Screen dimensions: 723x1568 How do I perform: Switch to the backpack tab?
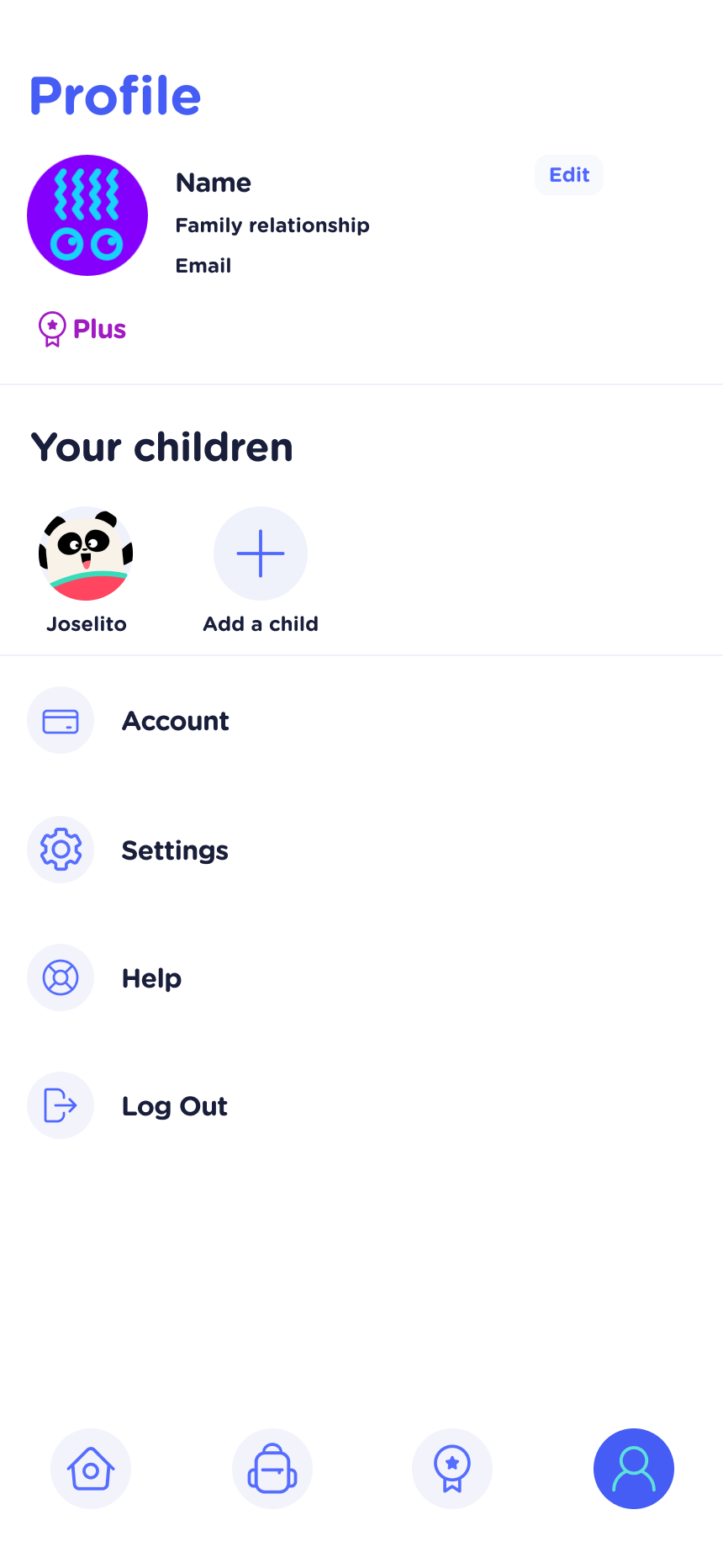pyautogui.click(x=272, y=1469)
